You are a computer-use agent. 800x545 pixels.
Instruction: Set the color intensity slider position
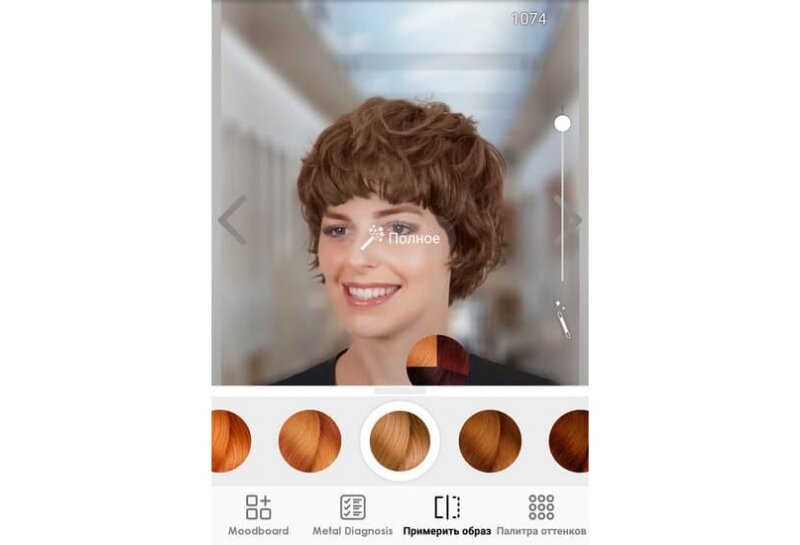point(563,123)
